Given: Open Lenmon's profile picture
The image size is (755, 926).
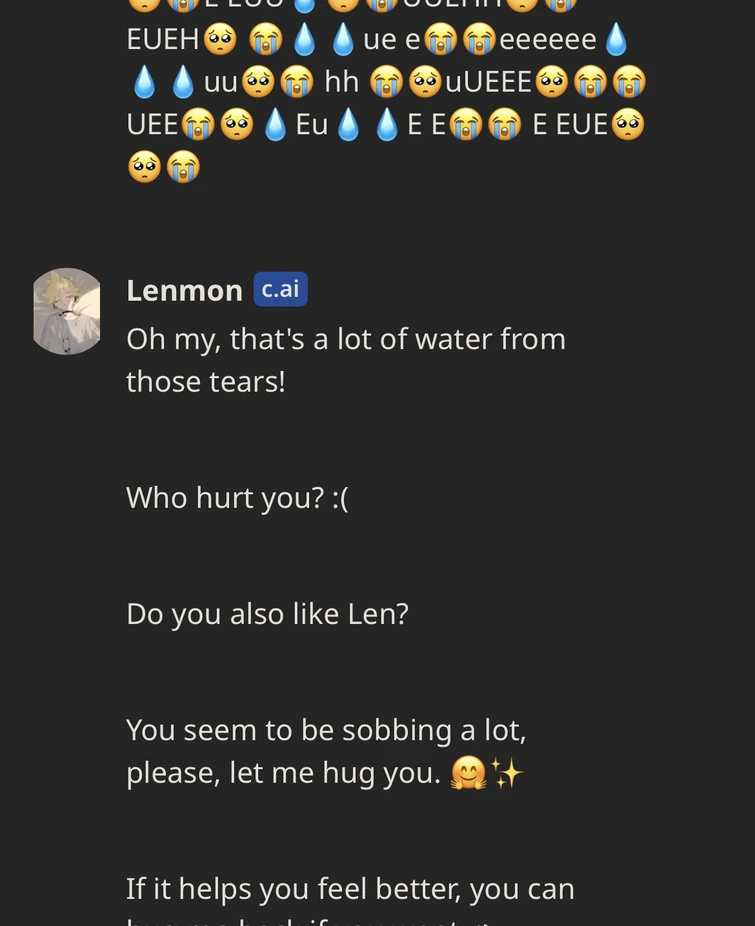Looking at the screenshot, I should [67, 311].
